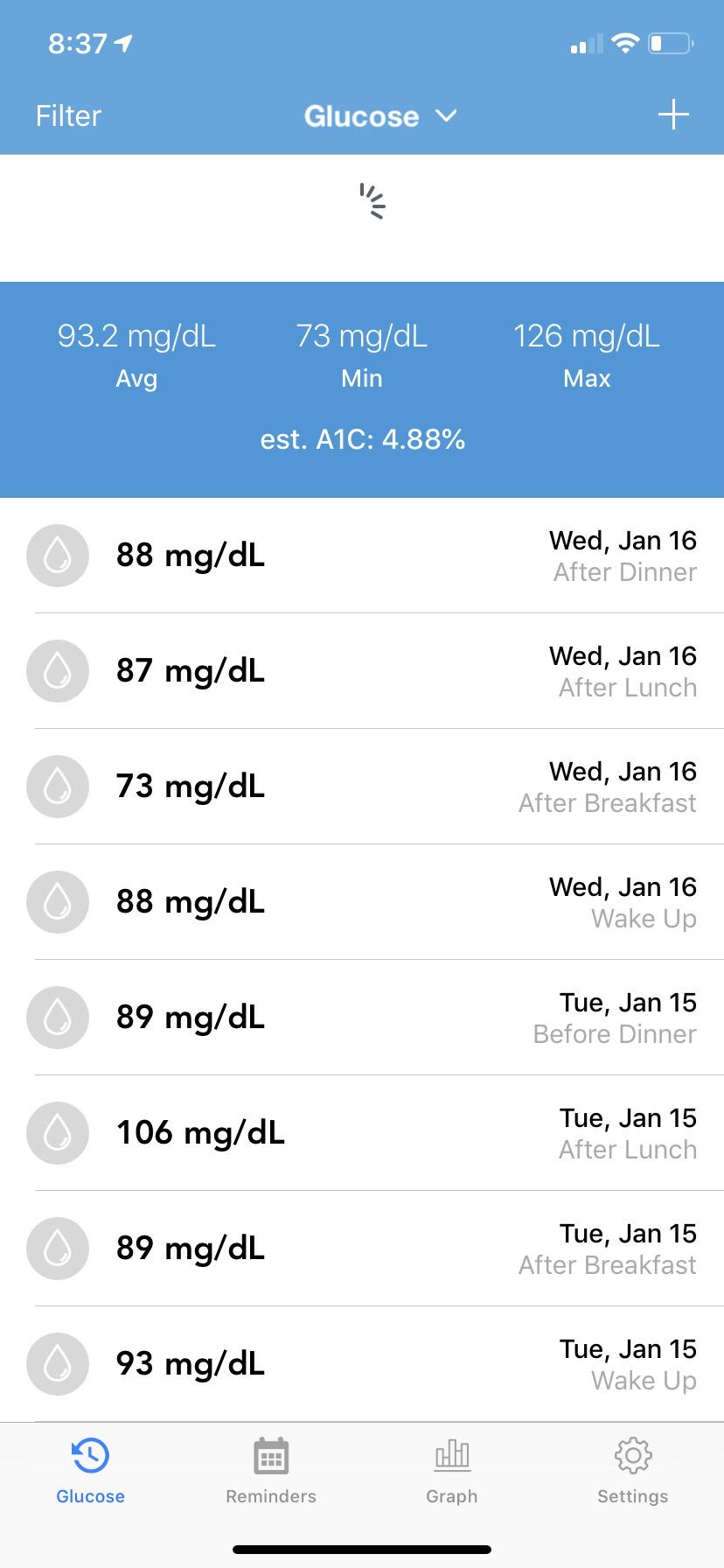This screenshot has height=1568, width=724.
Task: Open Wed, Jan 16 After Dinner reading
Action: coord(362,556)
